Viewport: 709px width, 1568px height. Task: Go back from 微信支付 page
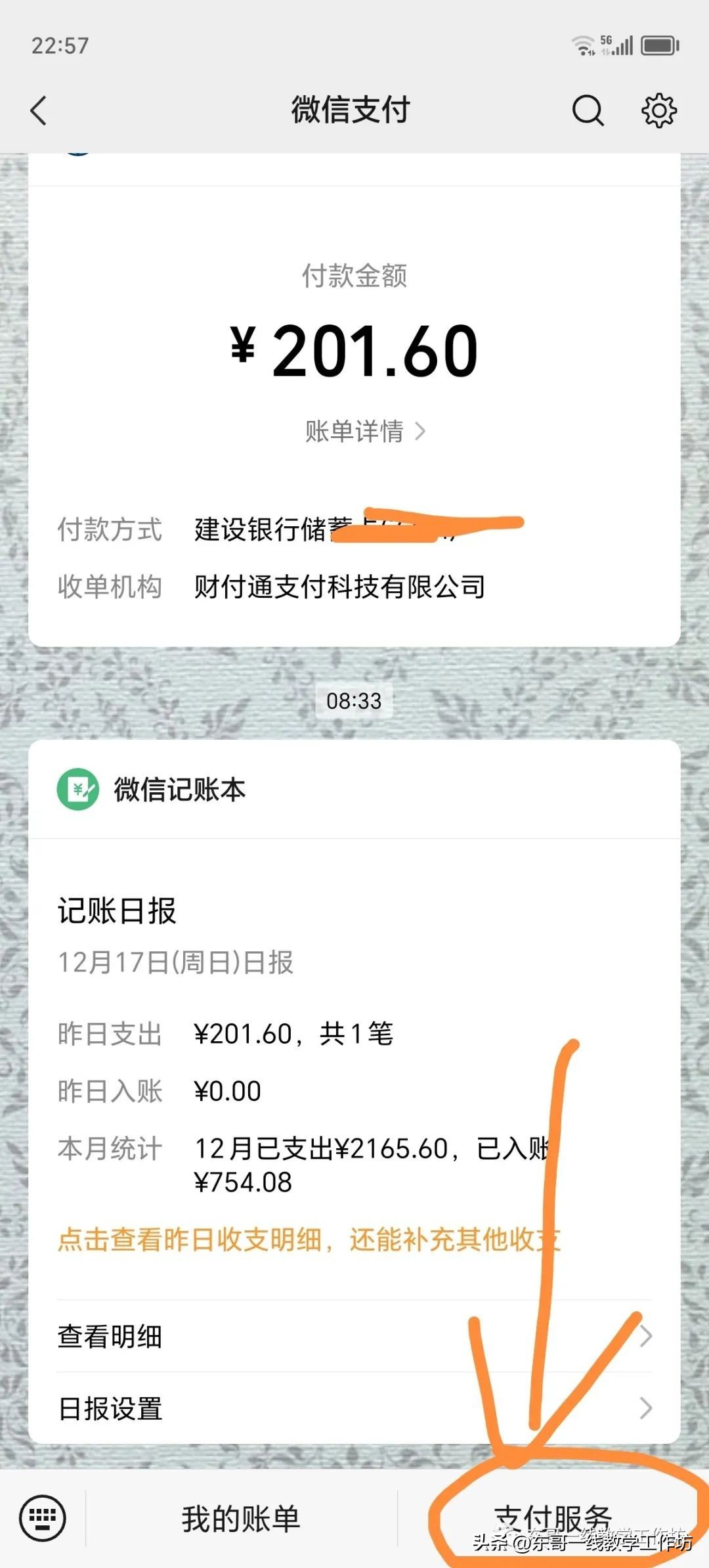coord(39,110)
